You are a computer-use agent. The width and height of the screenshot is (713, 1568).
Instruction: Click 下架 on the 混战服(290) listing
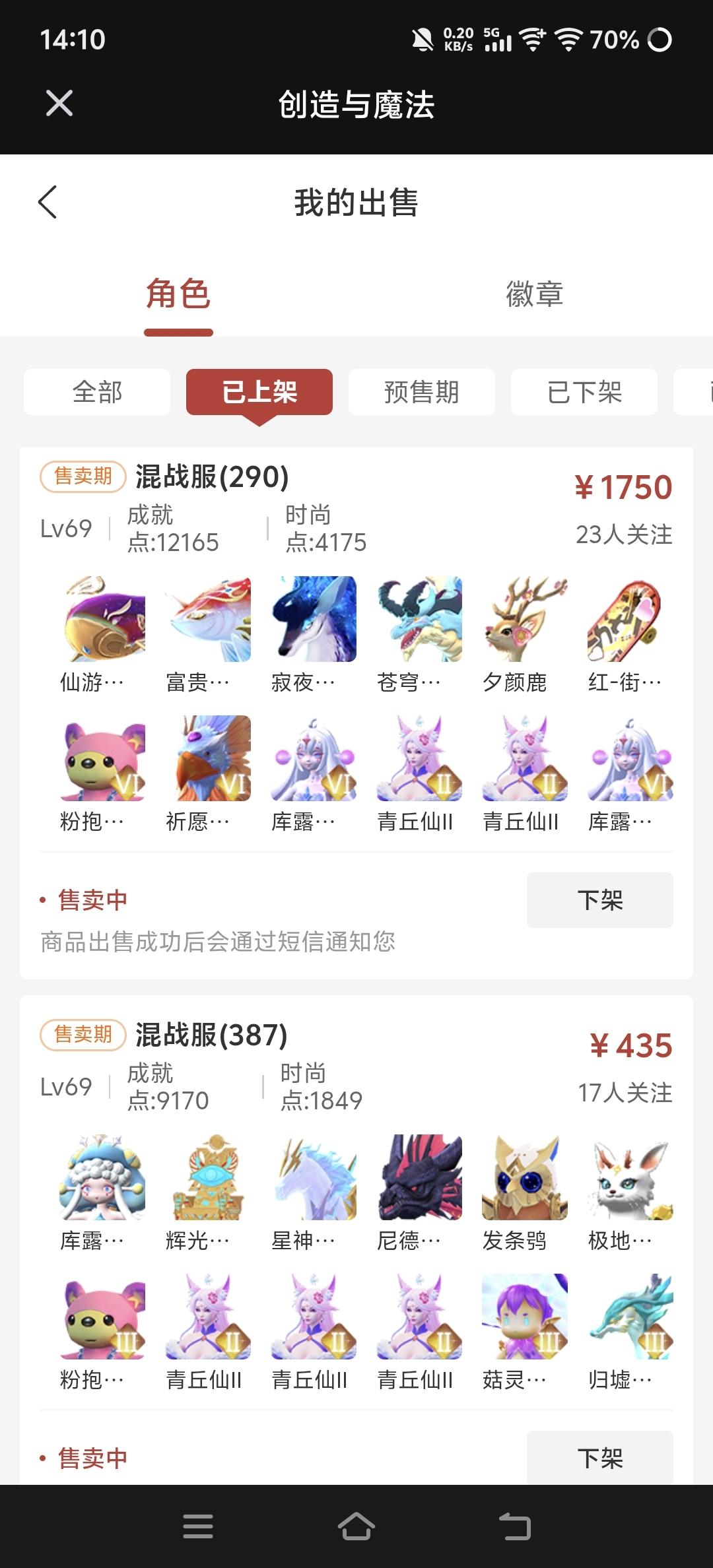(599, 899)
